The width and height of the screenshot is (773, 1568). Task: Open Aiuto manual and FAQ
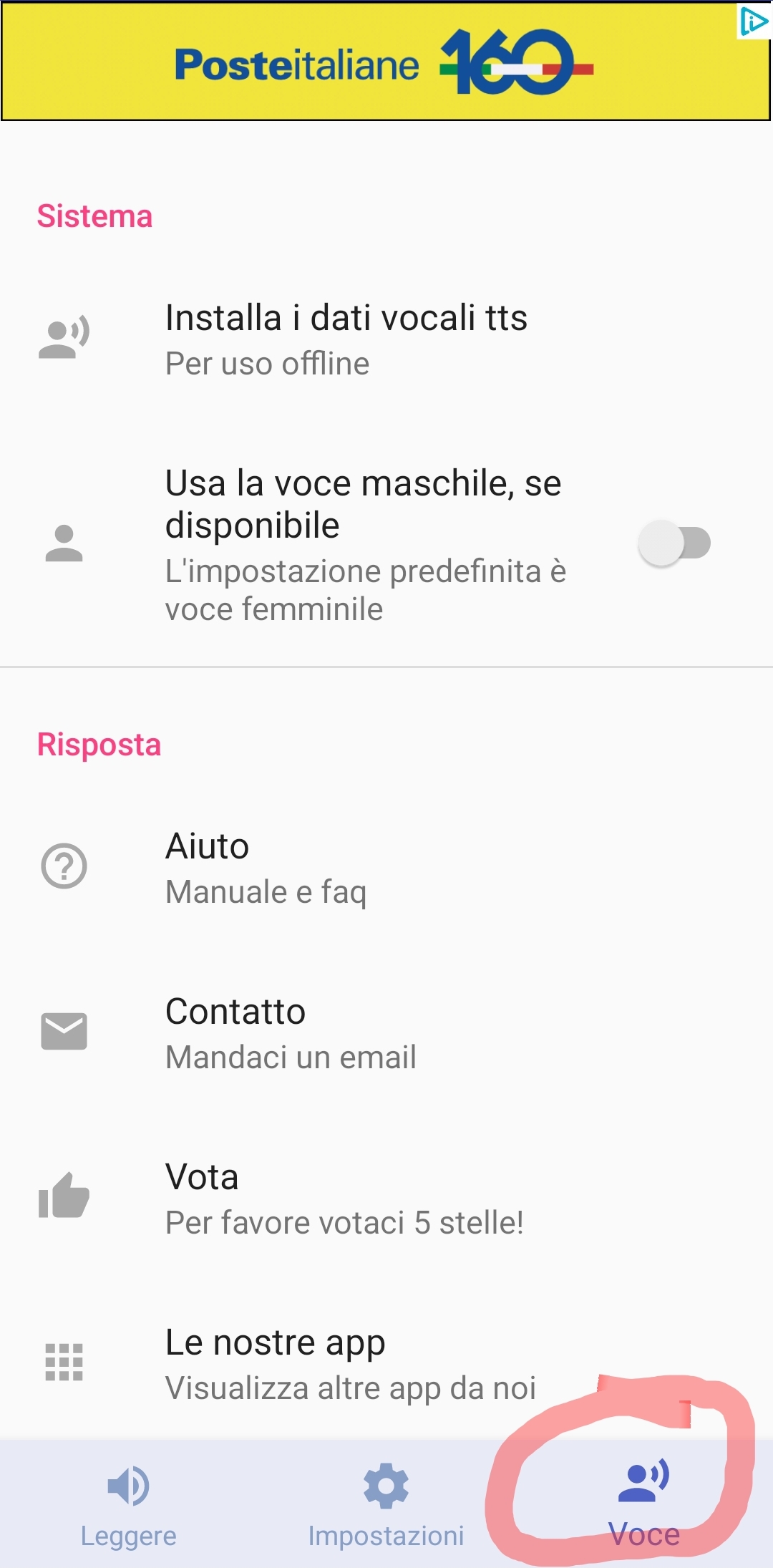[266, 867]
